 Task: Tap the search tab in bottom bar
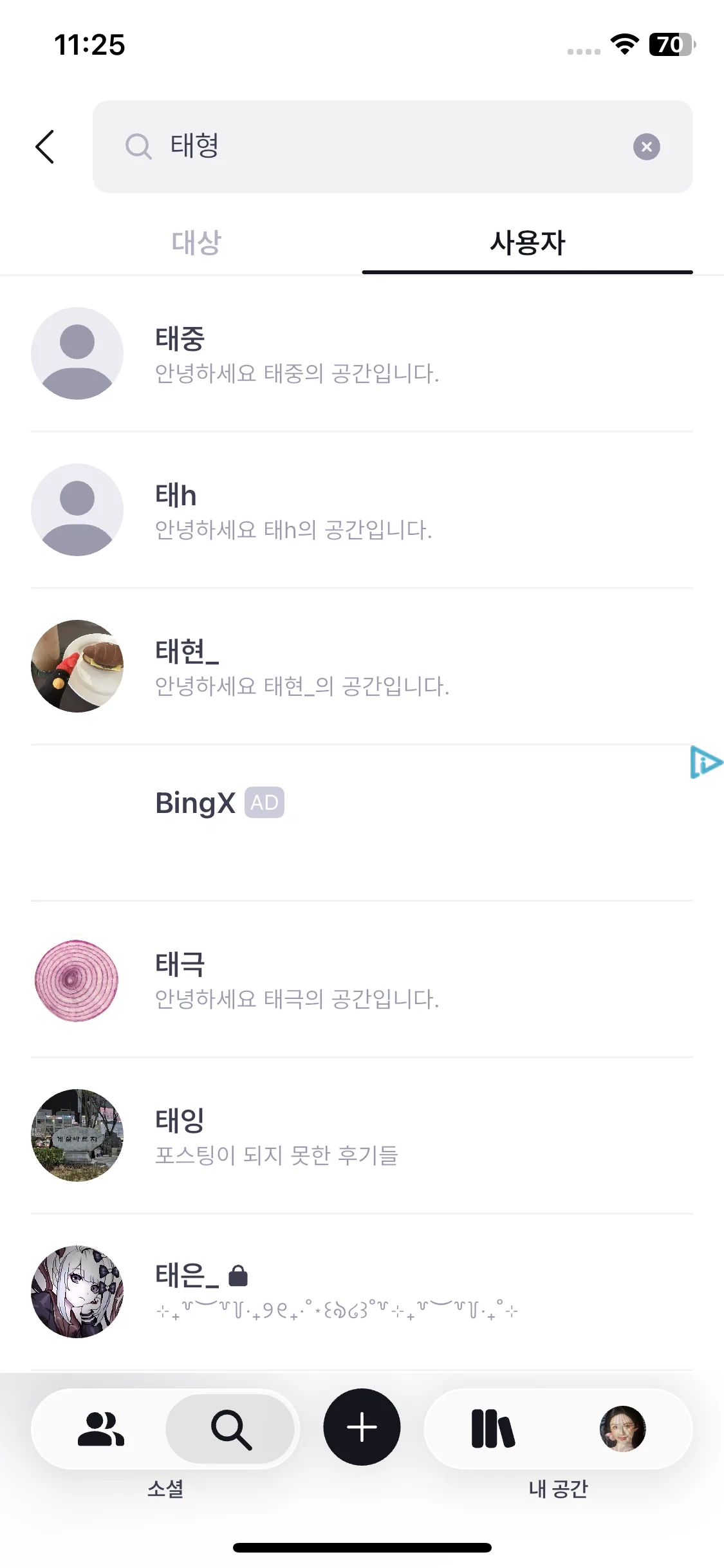(231, 1430)
